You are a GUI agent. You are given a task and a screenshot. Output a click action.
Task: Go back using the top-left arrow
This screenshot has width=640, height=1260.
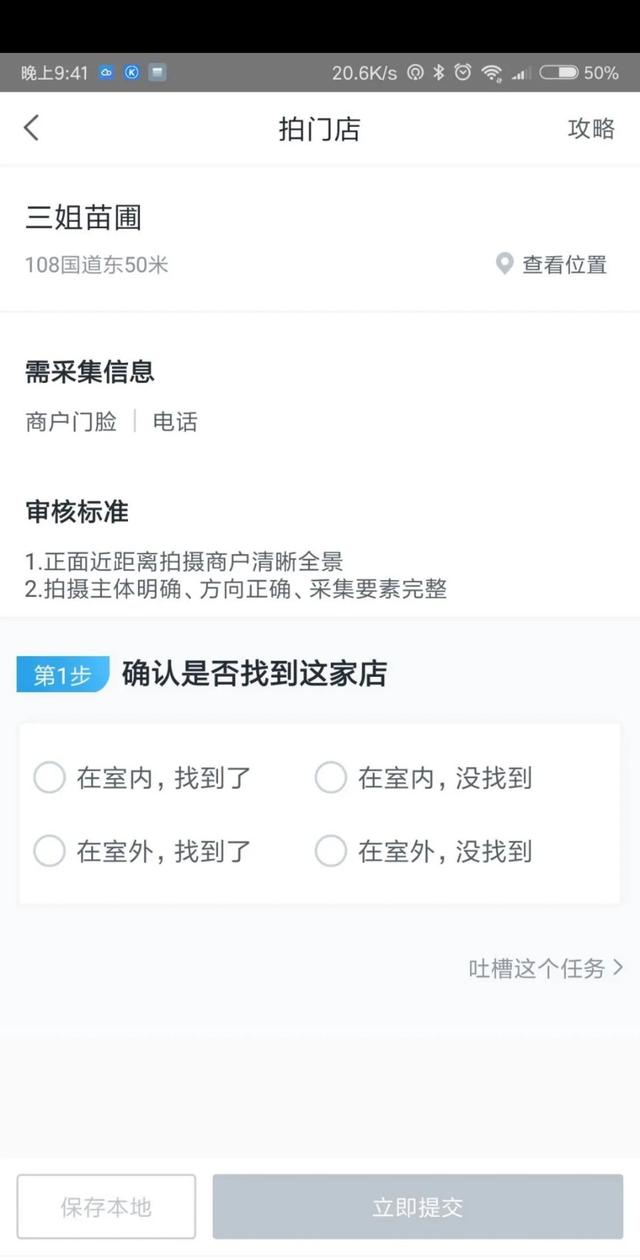[32, 128]
